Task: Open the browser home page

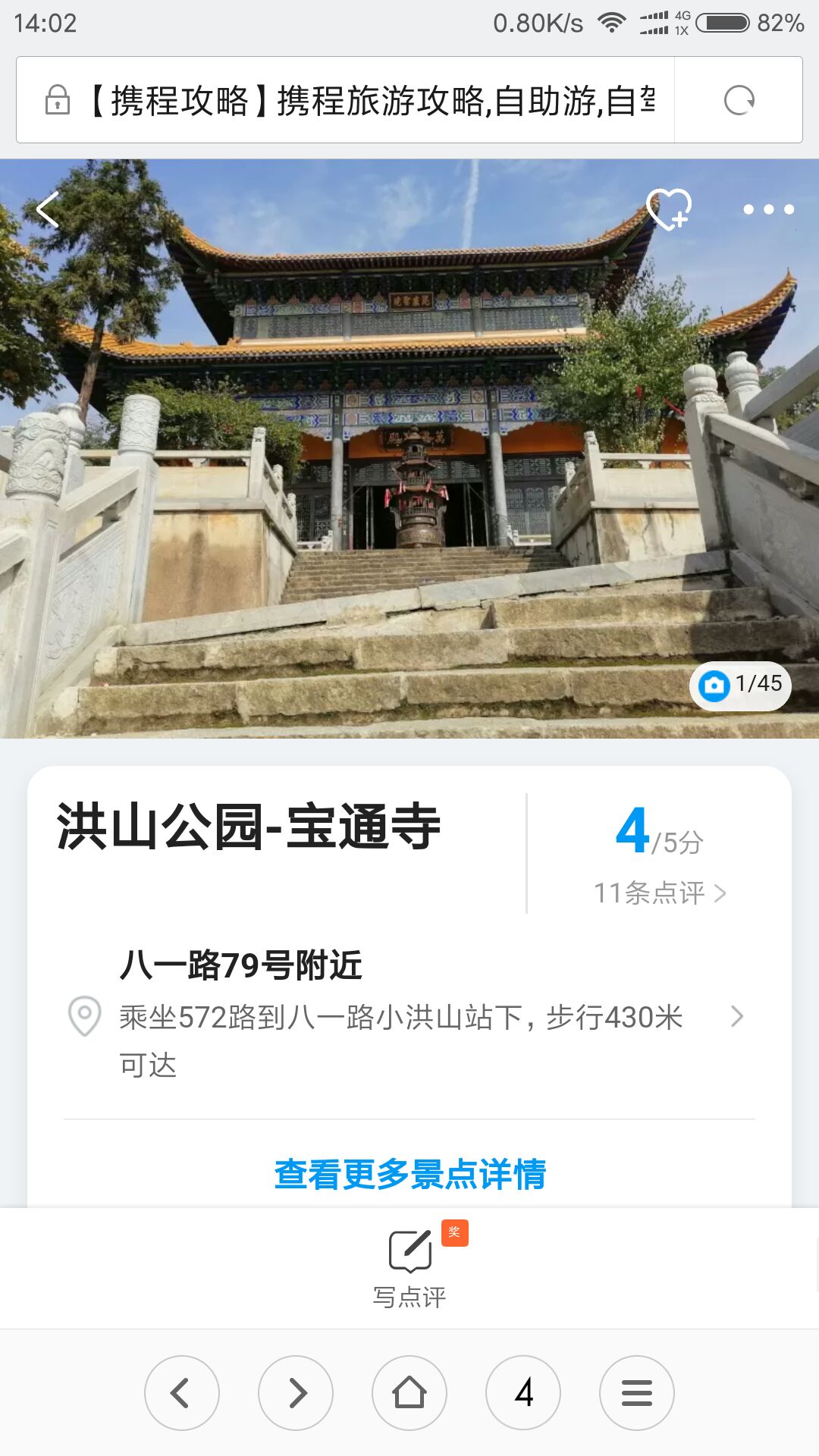Action: point(409,1393)
